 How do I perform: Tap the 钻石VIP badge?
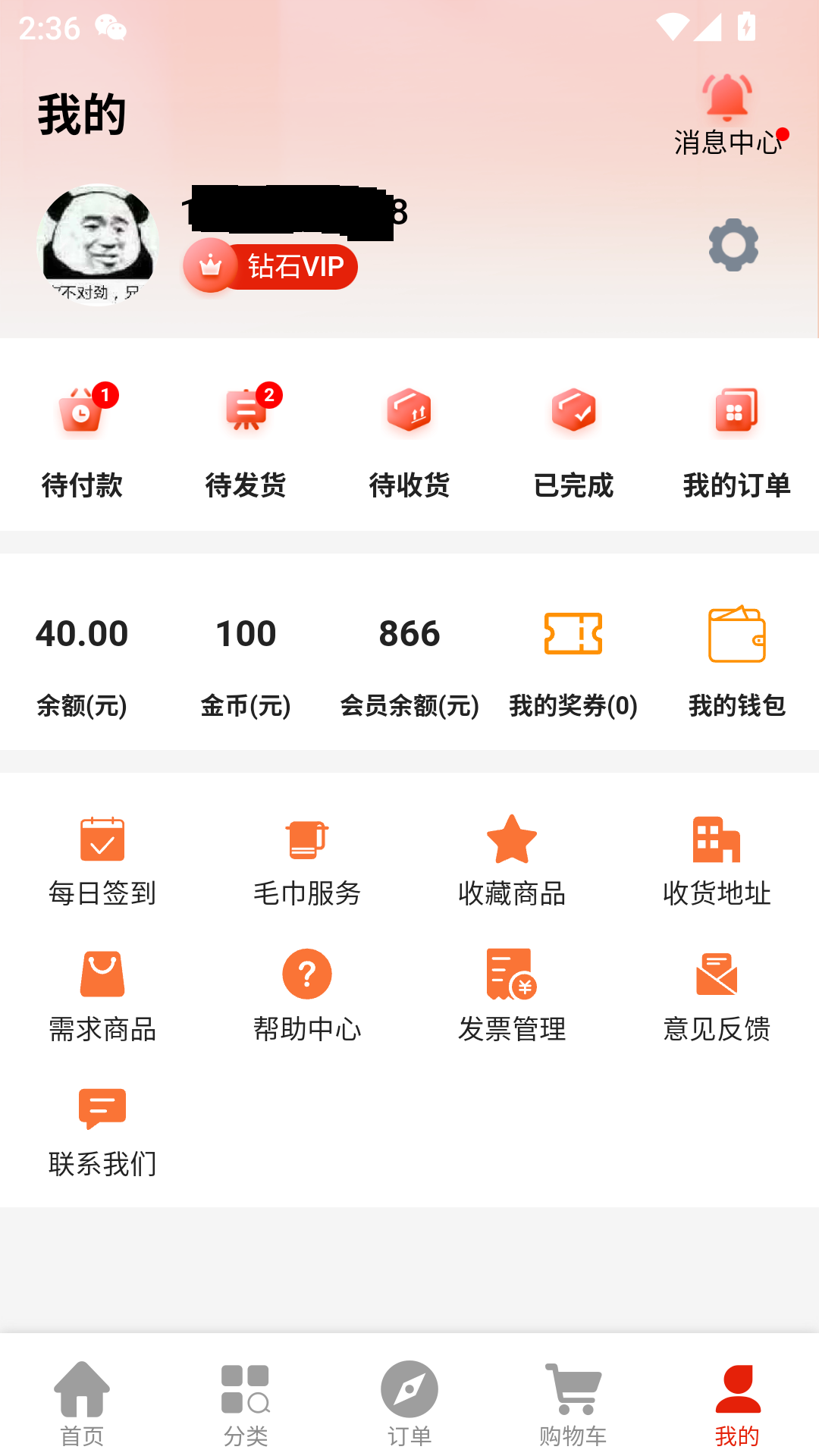[271, 266]
